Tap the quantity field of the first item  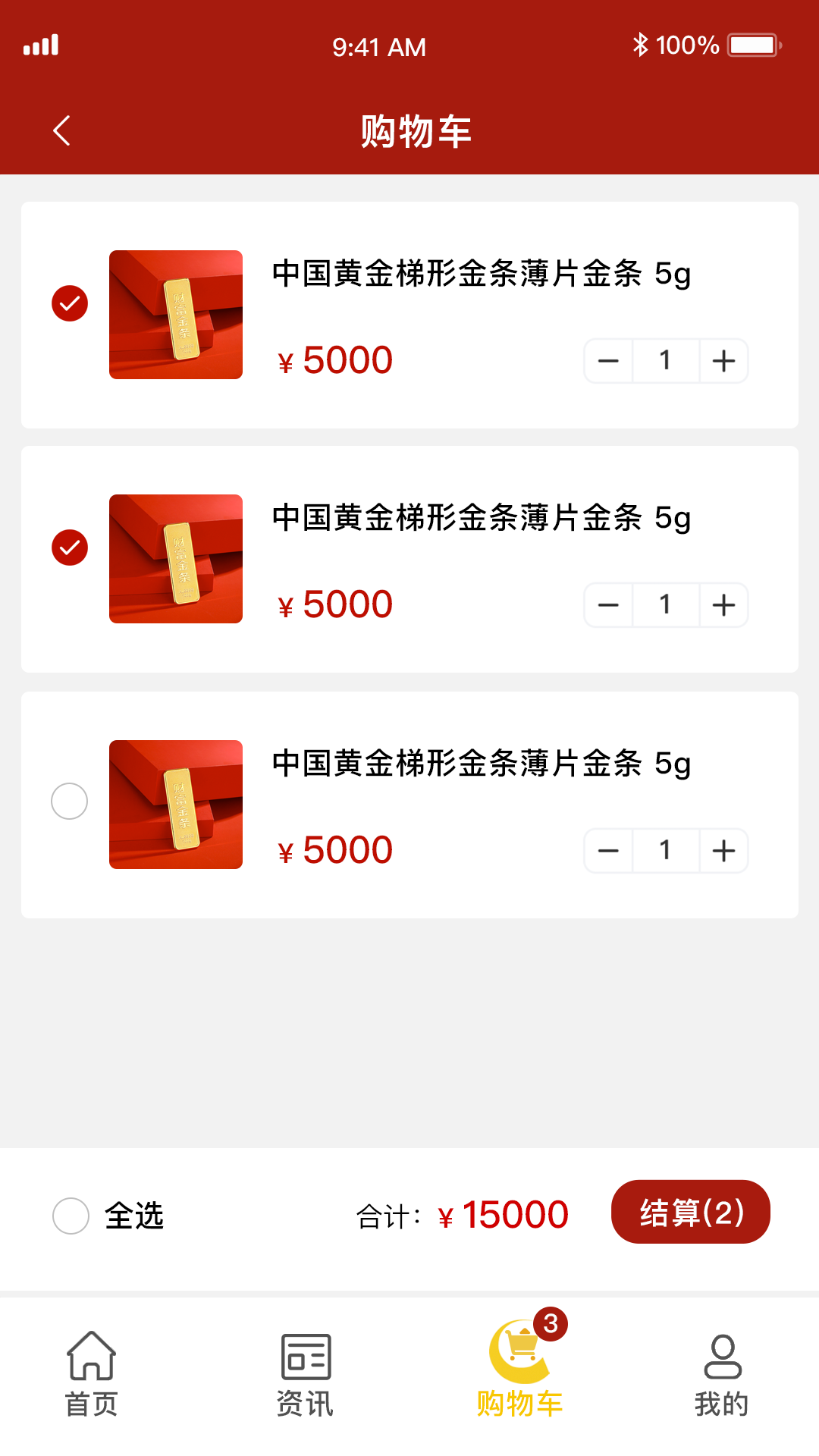pos(665,360)
